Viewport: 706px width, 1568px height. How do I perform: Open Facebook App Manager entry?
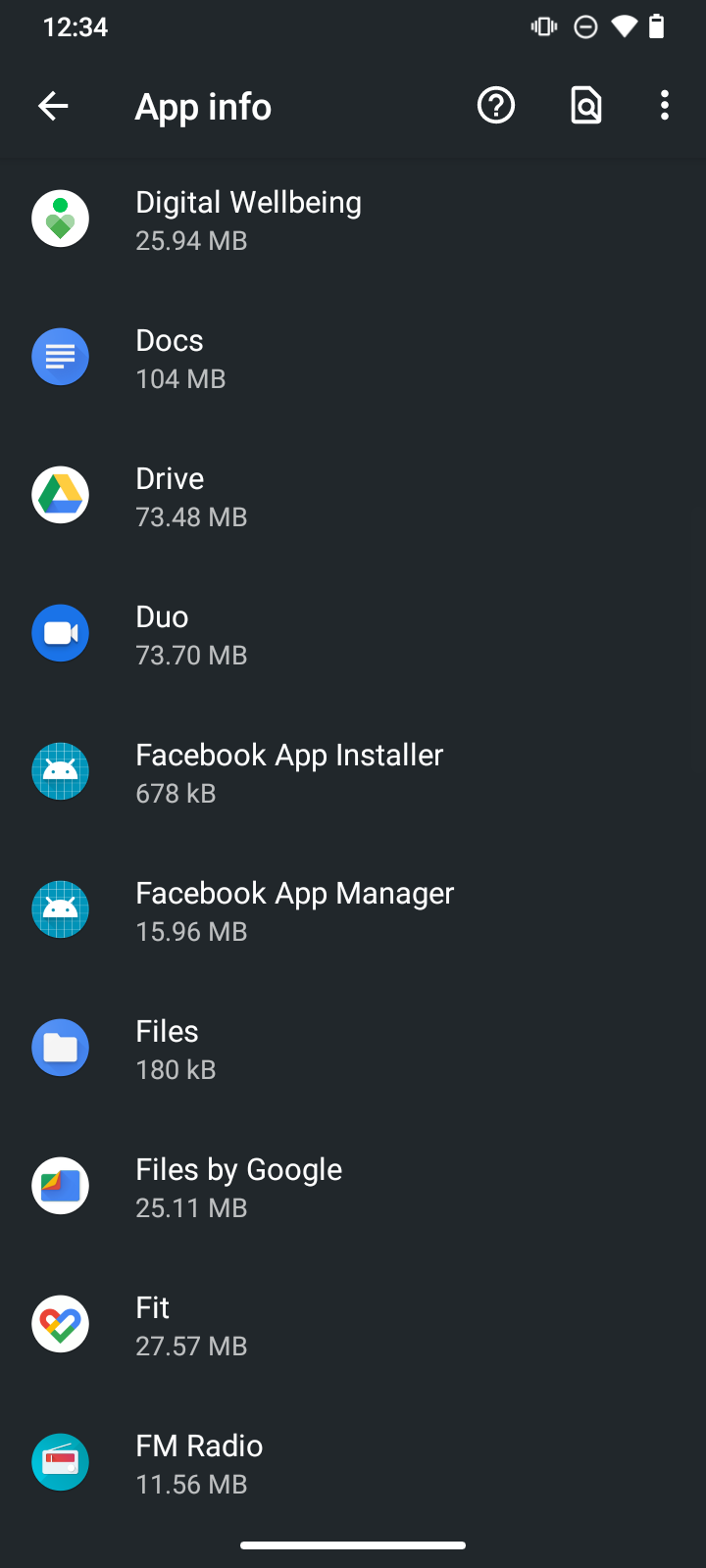[353, 910]
